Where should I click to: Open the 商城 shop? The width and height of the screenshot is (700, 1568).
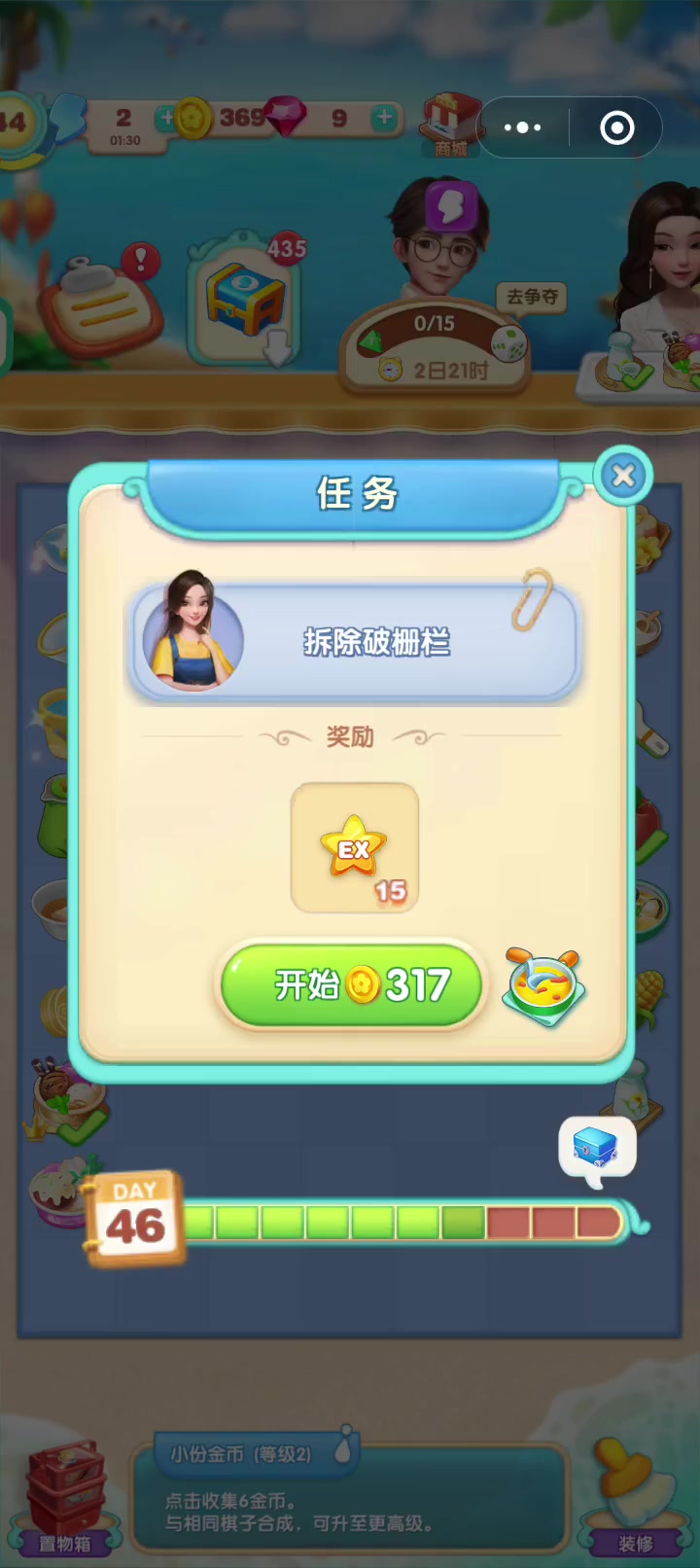tap(450, 125)
